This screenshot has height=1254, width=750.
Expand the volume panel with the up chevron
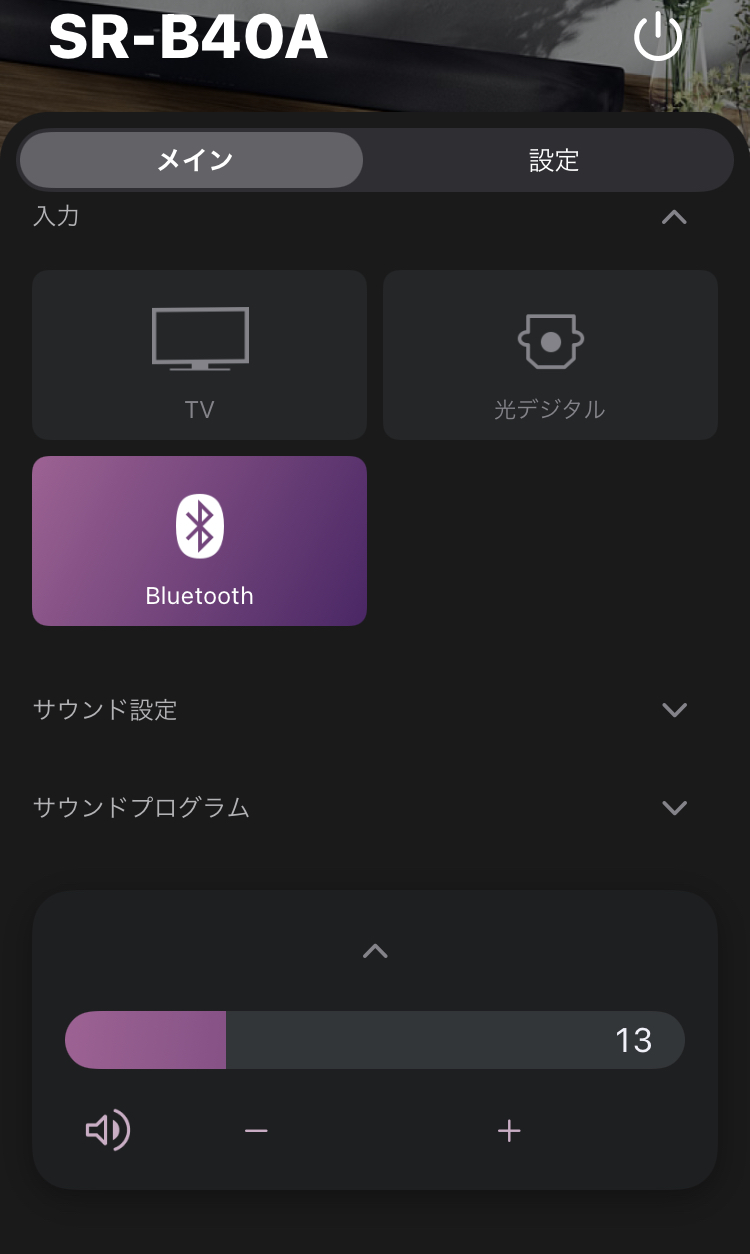tap(375, 951)
